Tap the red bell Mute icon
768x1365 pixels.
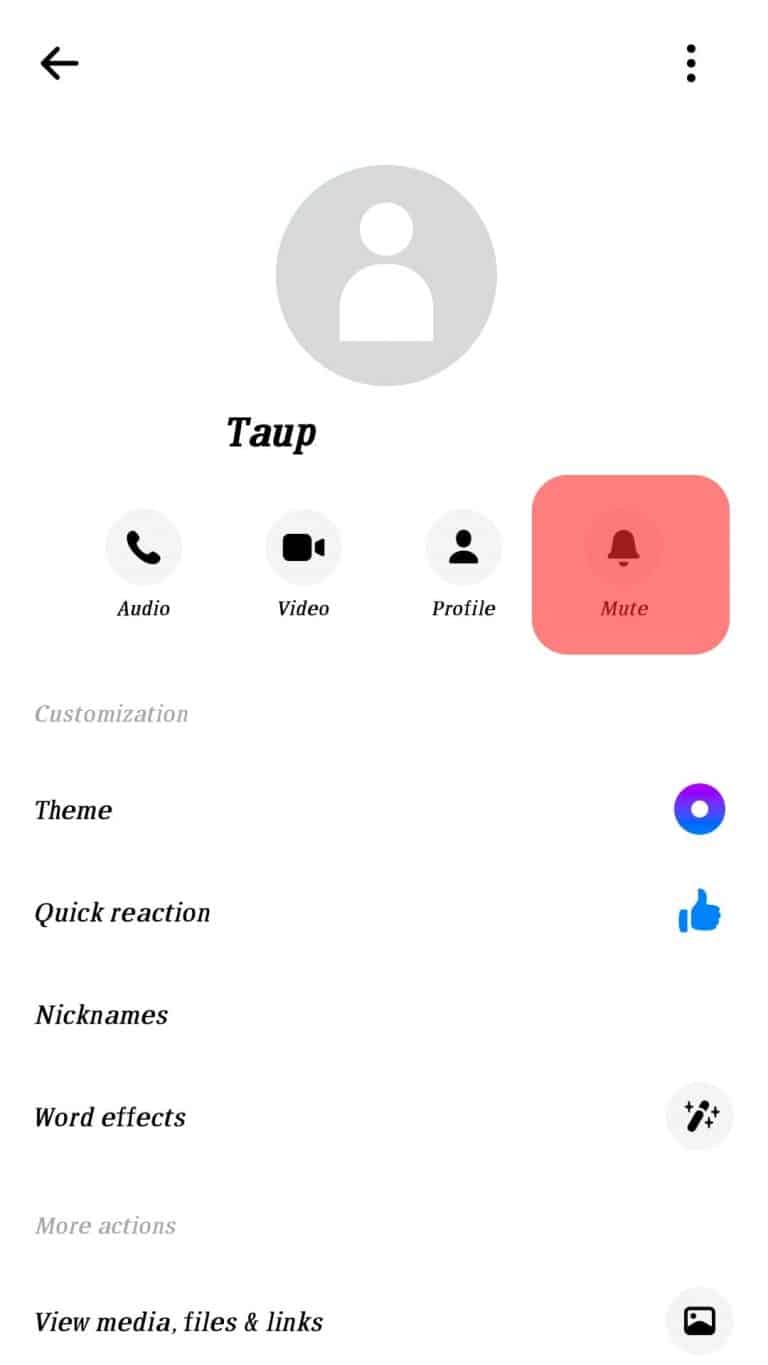[624, 546]
